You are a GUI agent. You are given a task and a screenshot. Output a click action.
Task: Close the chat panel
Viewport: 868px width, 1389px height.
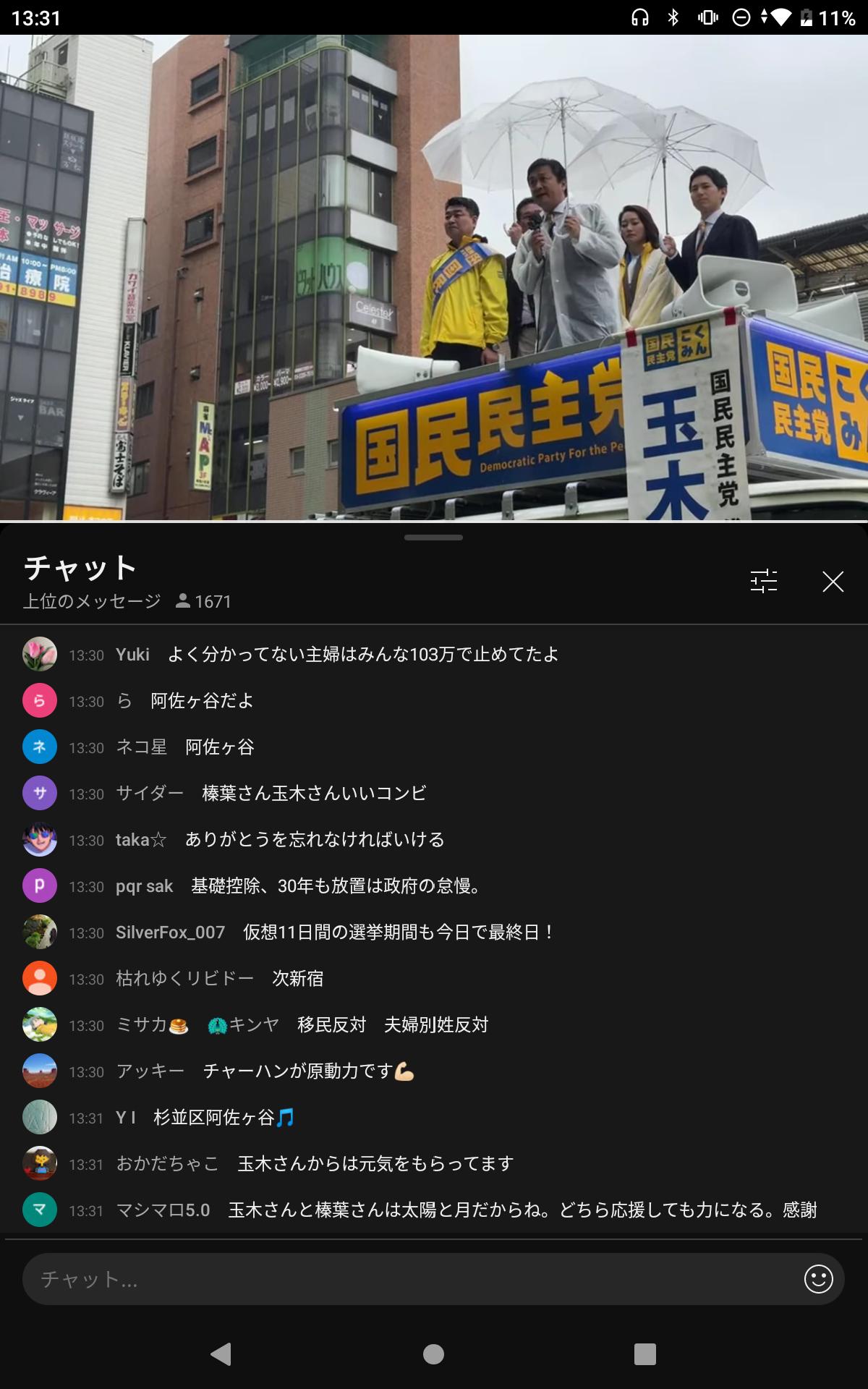click(833, 582)
